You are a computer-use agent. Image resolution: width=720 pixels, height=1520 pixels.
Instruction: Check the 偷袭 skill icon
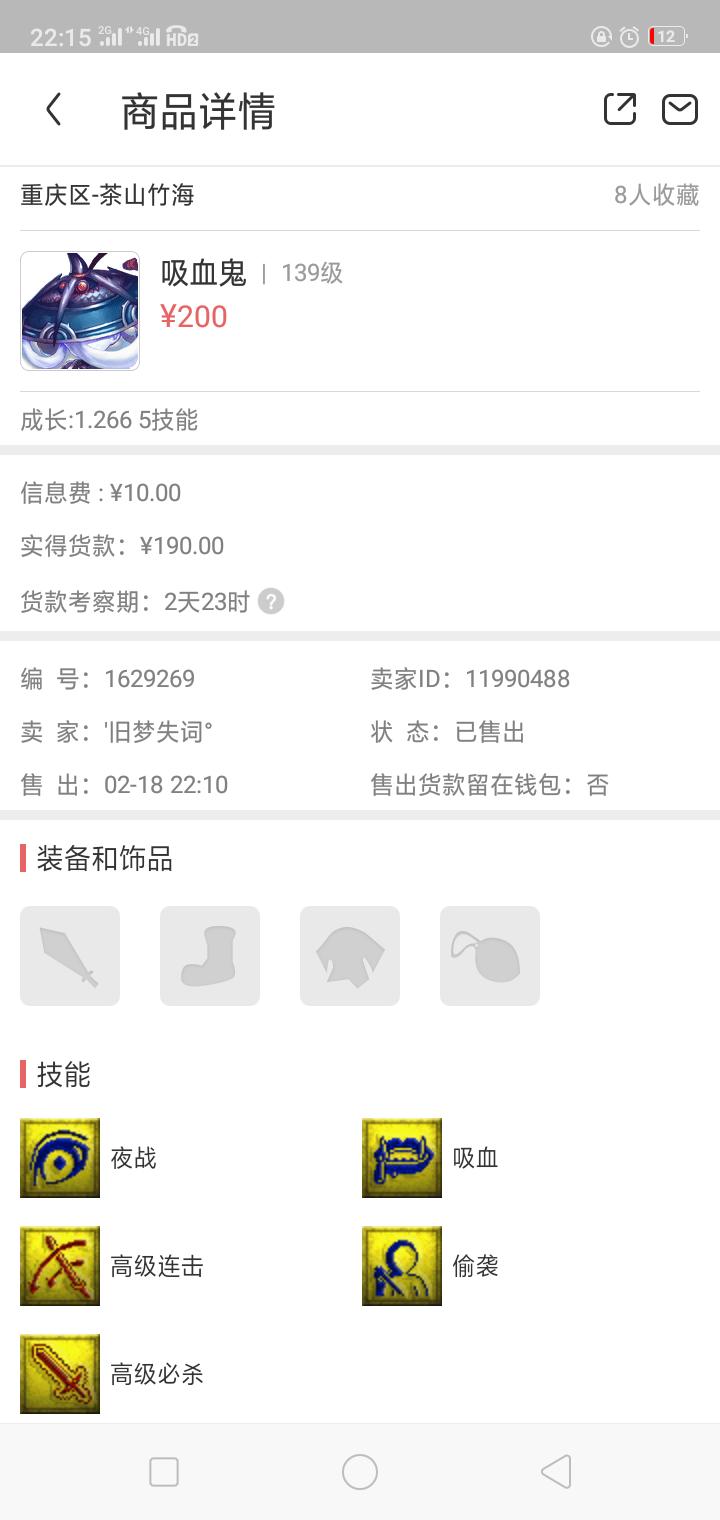(x=402, y=1266)
